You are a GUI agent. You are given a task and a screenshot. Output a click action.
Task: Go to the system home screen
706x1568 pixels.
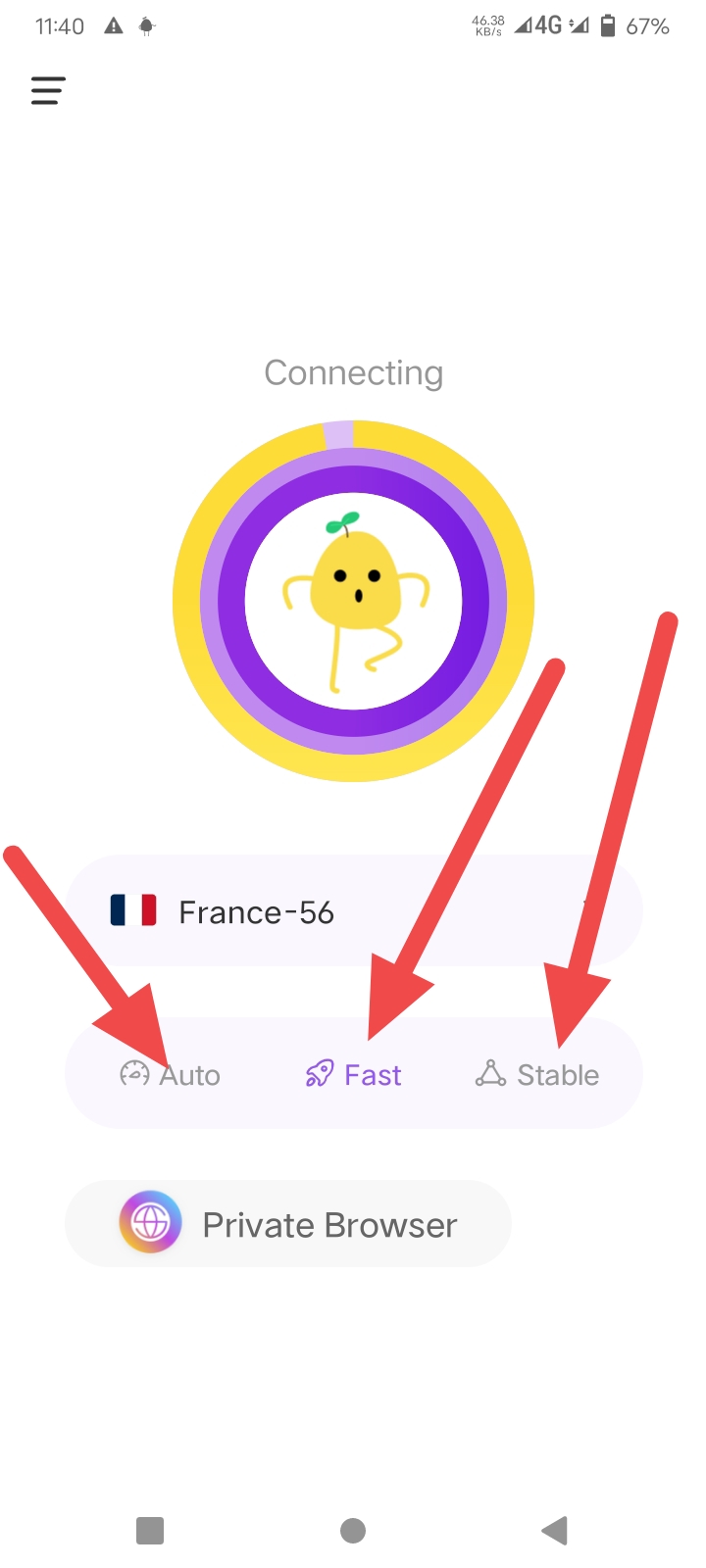353,1530
